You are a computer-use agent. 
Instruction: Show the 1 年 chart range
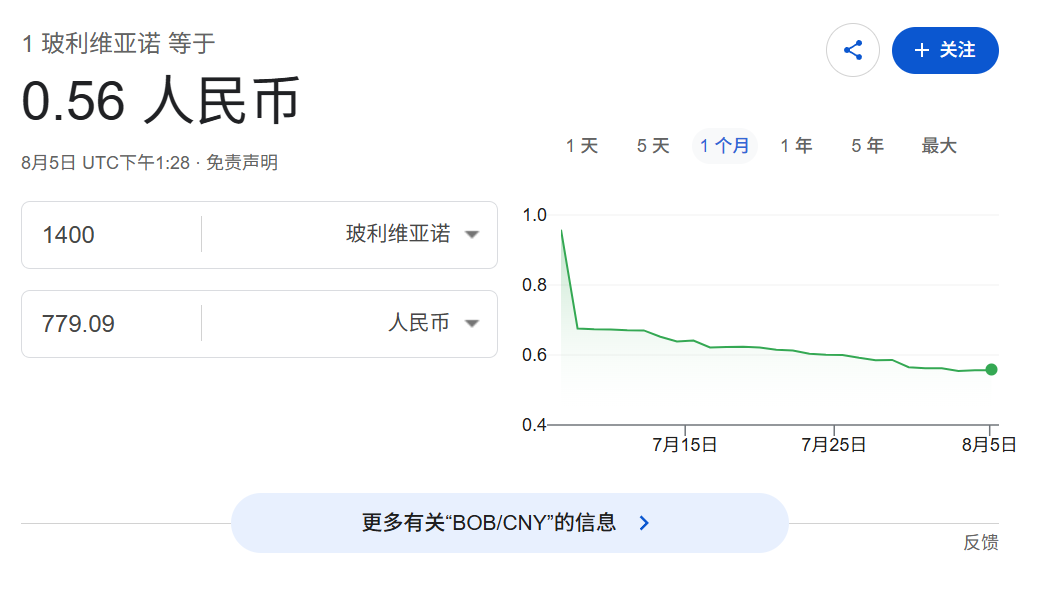(796, 145)
